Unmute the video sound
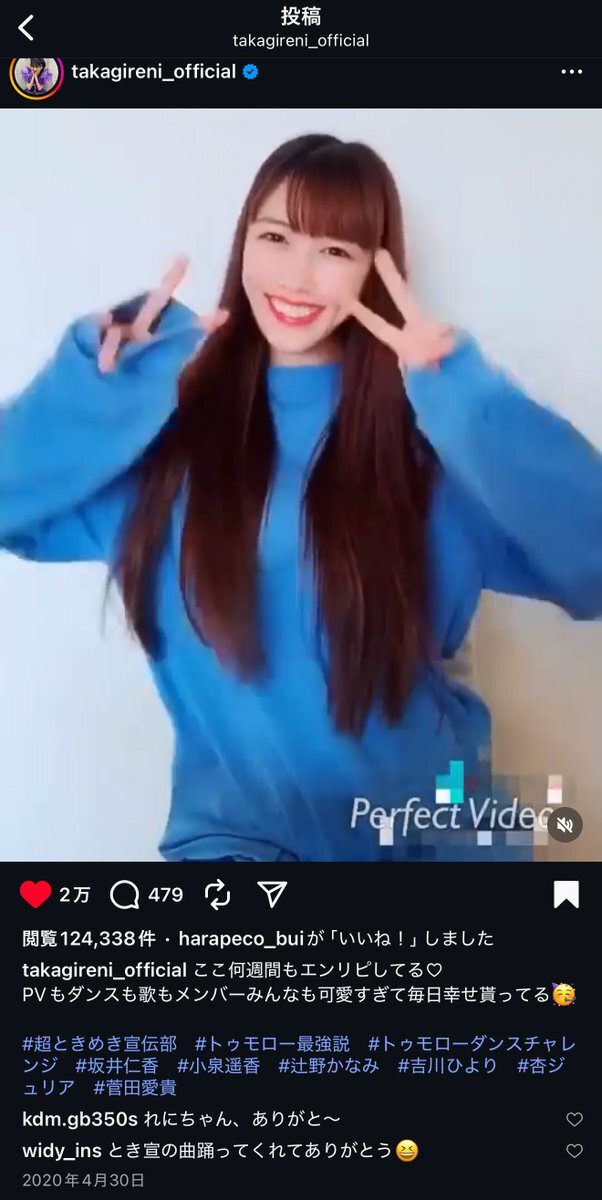Screen dimensions: 602x1200 (565, 824)
